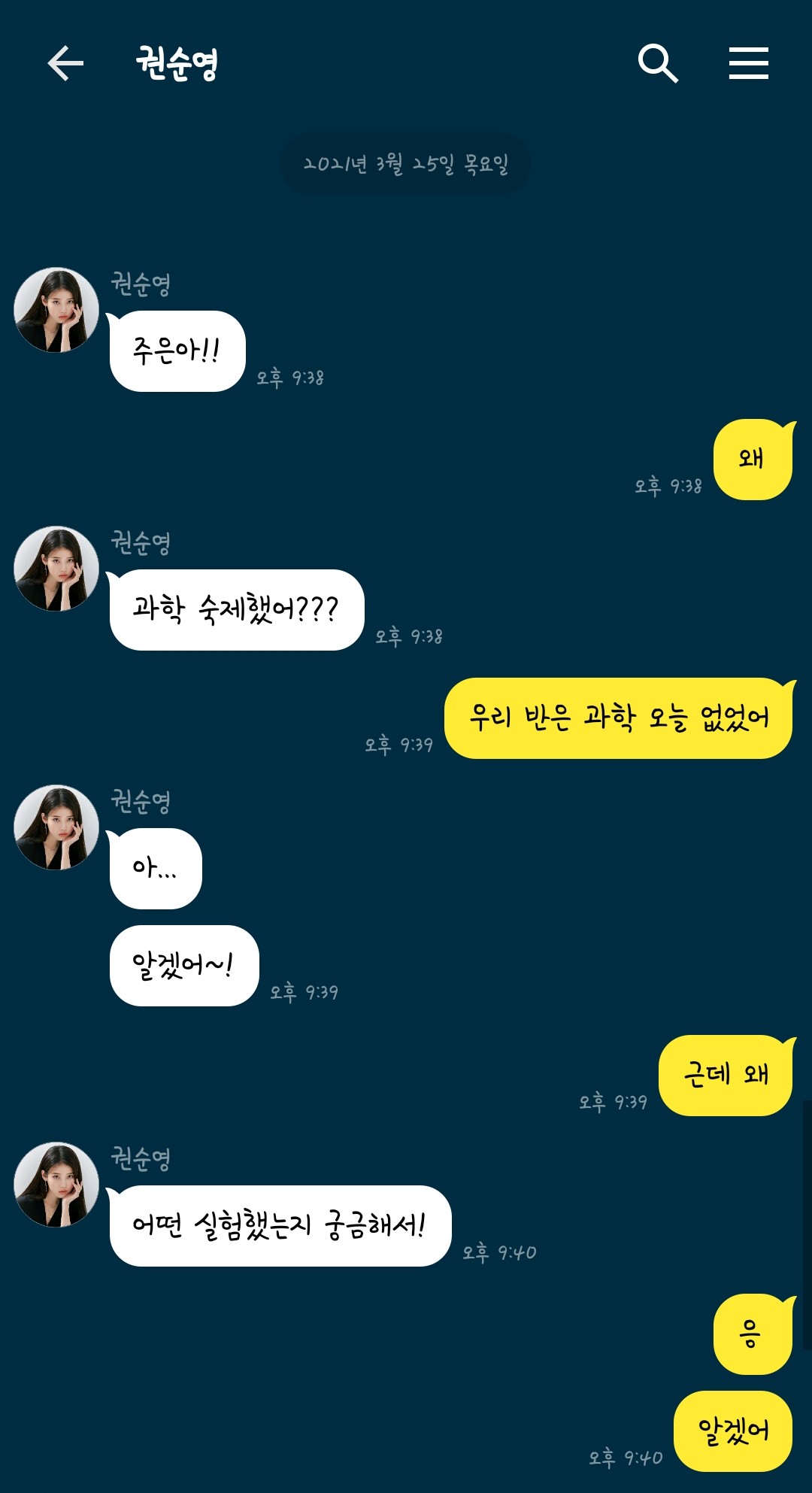Search within this conversation
Viewport: 812px width, 1493px height.
tap(658, 63)
